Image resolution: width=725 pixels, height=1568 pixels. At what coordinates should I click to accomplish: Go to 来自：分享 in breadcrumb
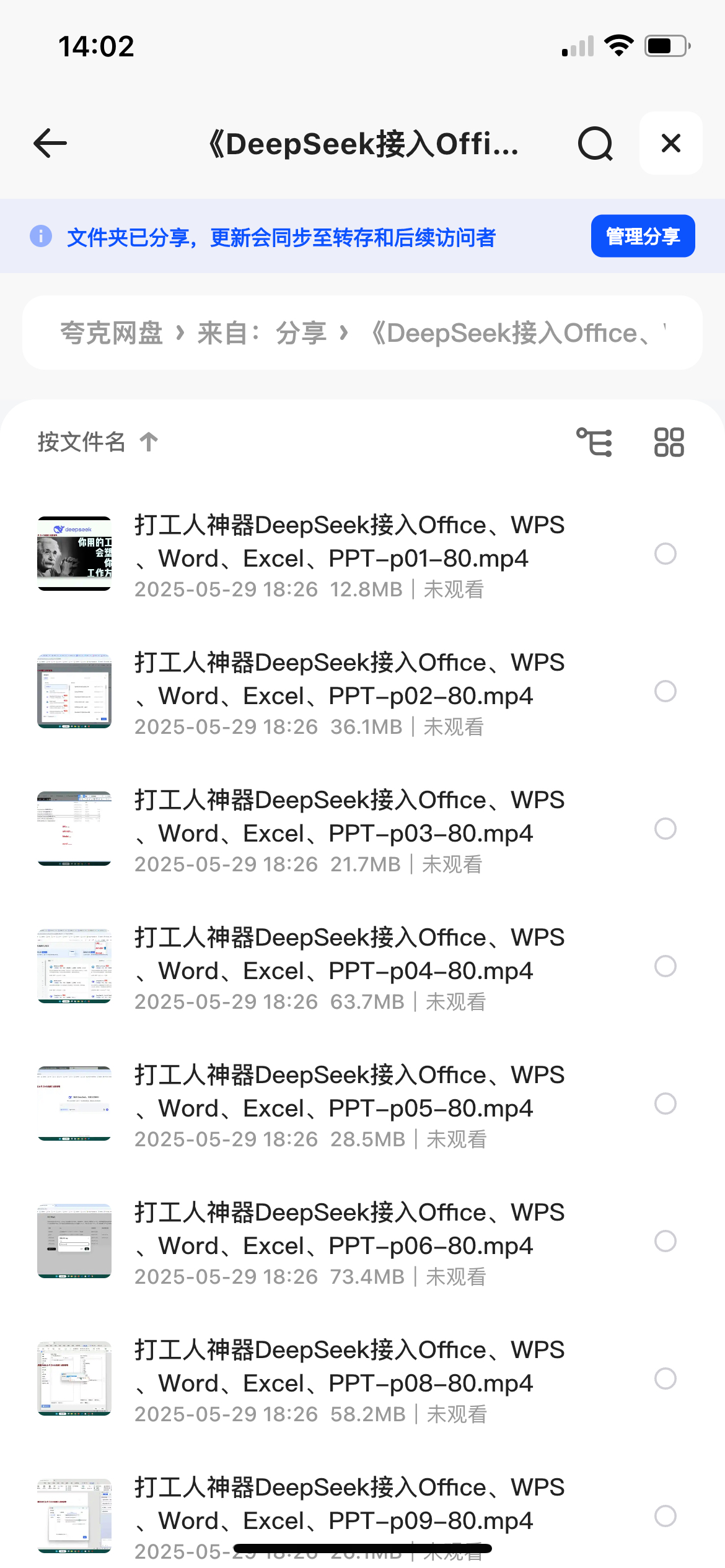coord(261,333)
